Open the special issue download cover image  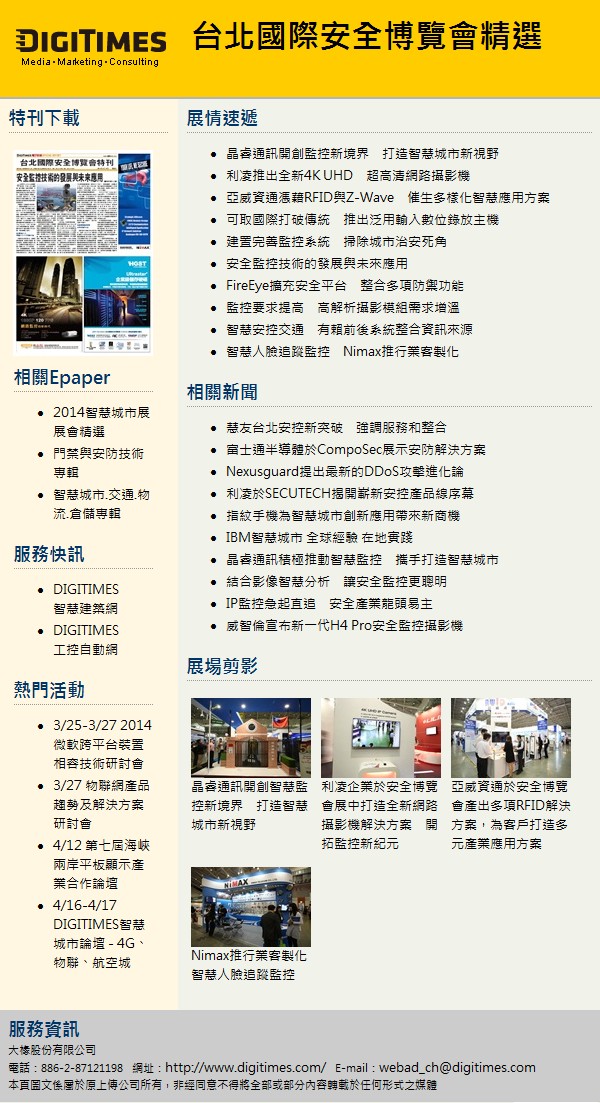[83, 253]
